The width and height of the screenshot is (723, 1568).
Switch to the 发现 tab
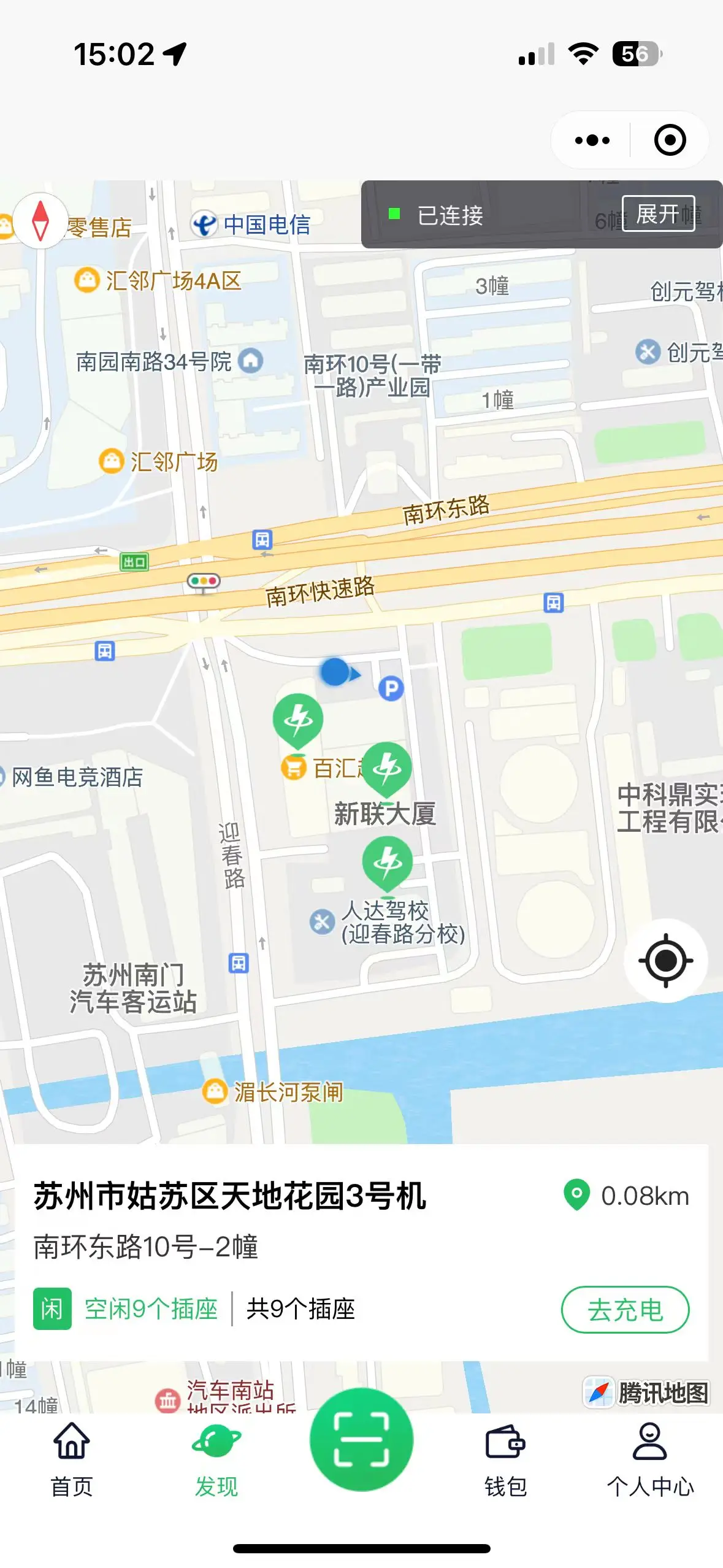coord(216,1461)
